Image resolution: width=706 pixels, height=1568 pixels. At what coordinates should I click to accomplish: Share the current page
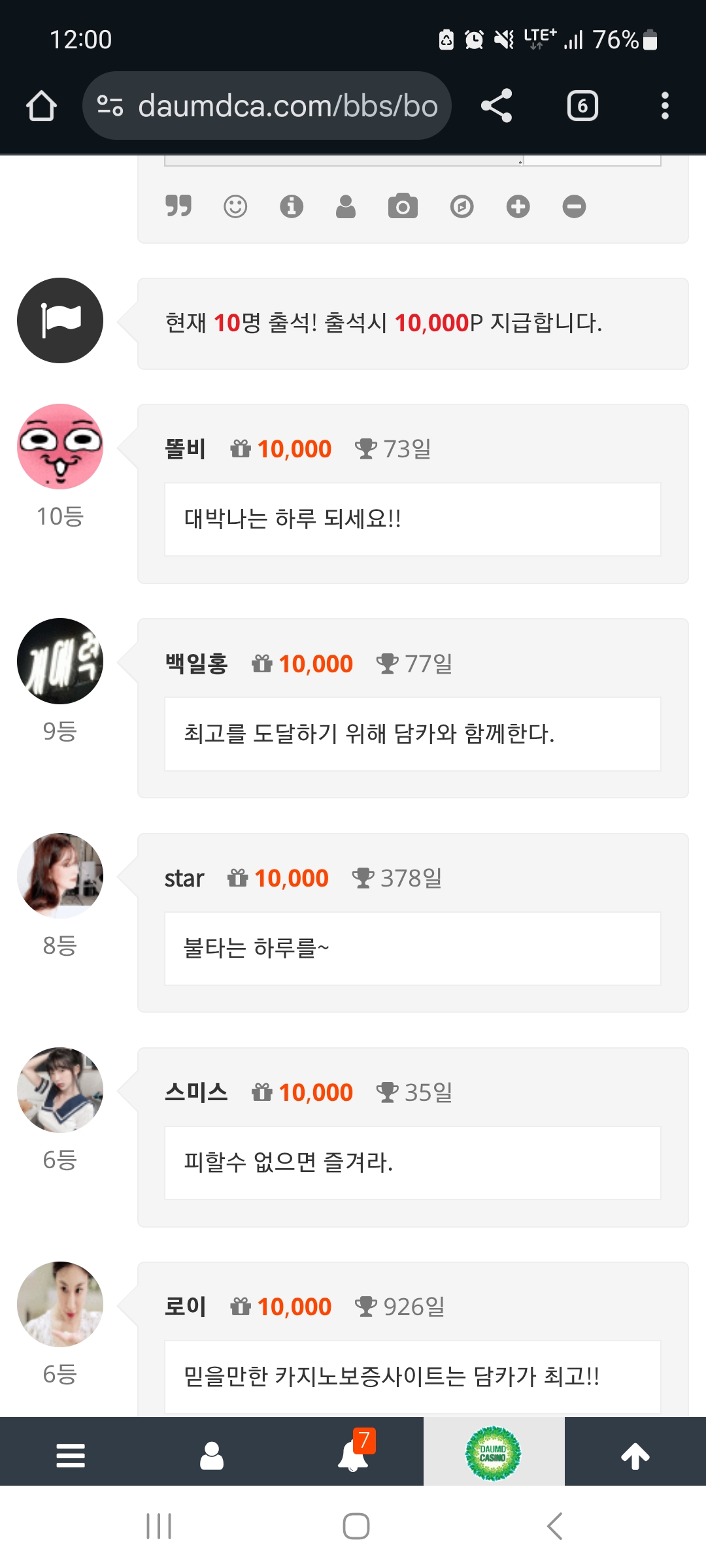(497, 106)
